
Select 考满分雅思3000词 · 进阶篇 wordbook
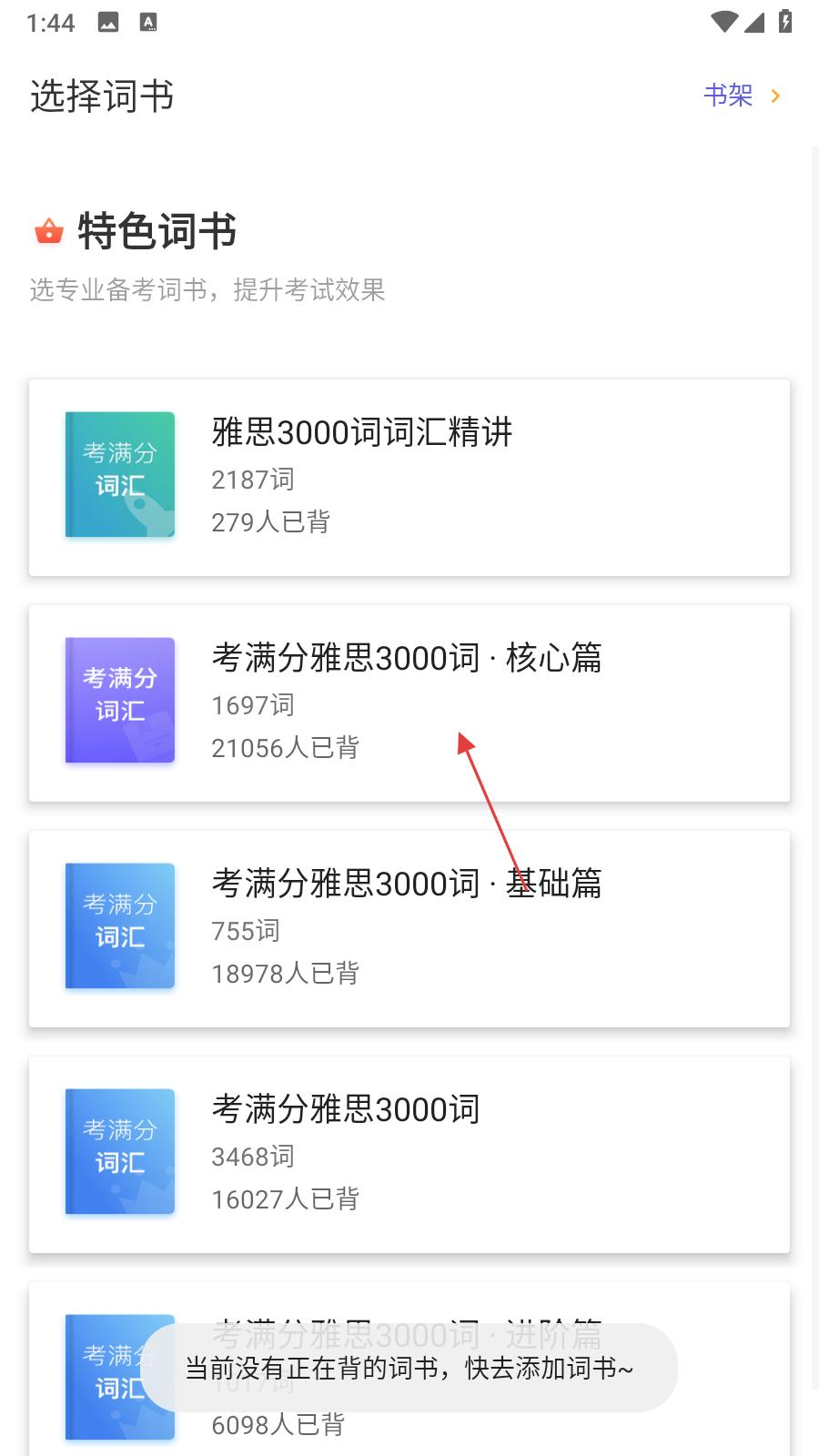pyautogui.click(x=409, y=1370)
